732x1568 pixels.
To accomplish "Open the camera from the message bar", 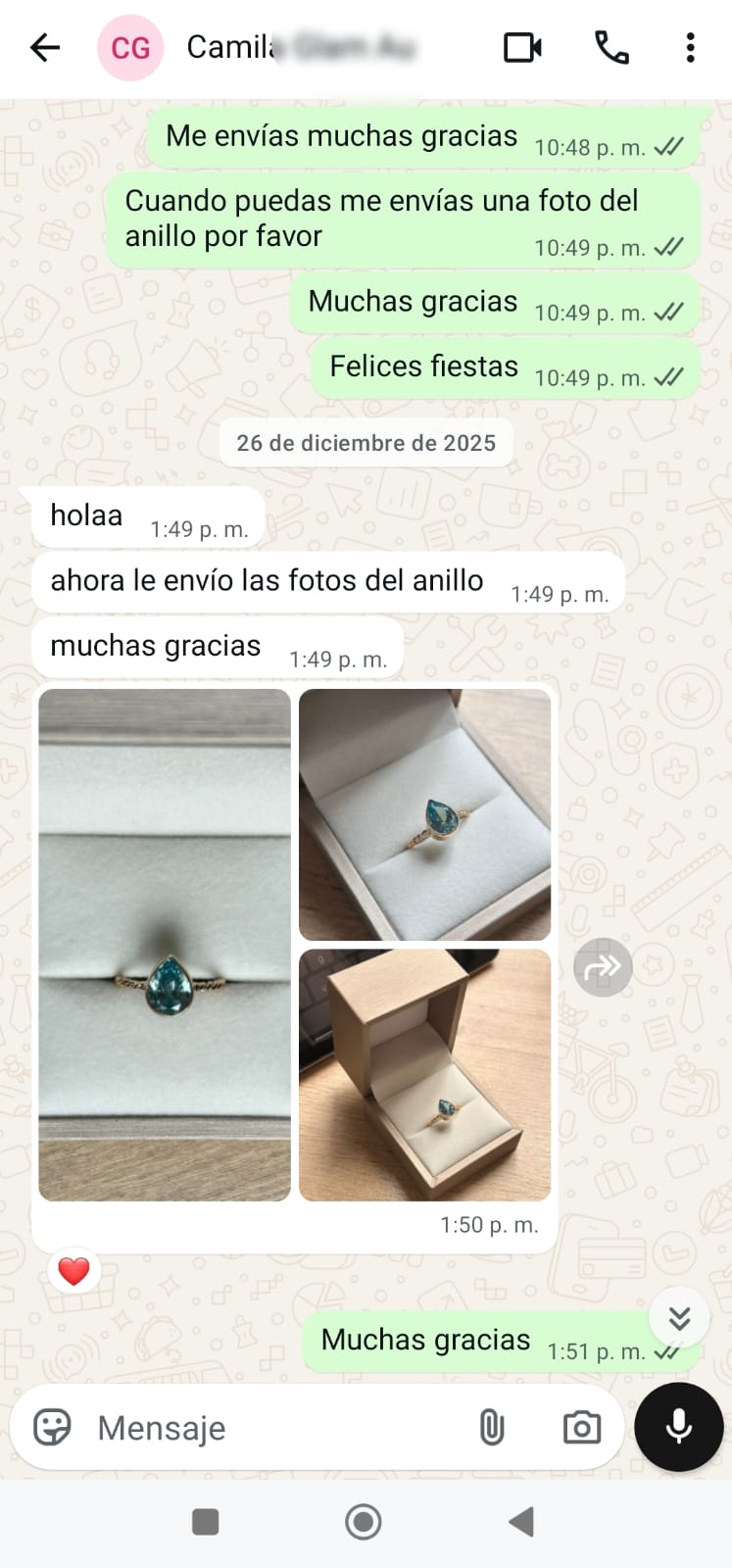I will [581, 1428].
